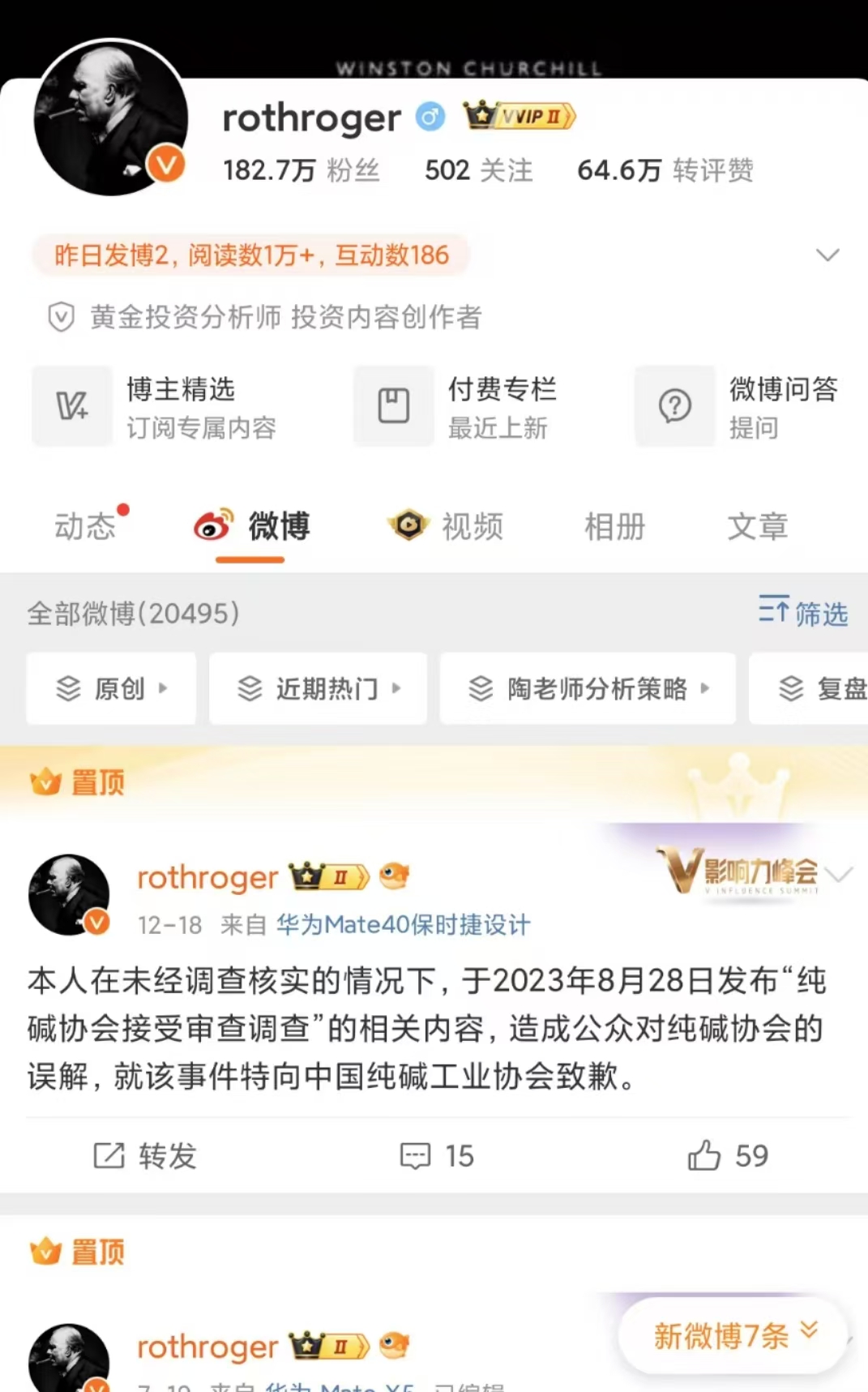Select the 陶老师分析策略 chip
Screen dimensions: 868x1392
click(x=588, y=689)
